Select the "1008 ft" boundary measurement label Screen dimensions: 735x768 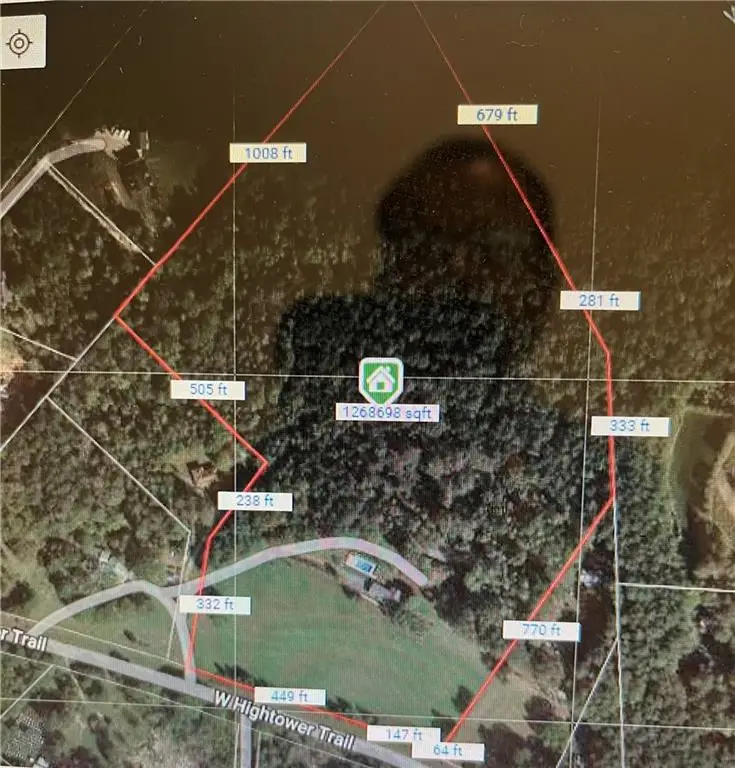tap(268, 153)
